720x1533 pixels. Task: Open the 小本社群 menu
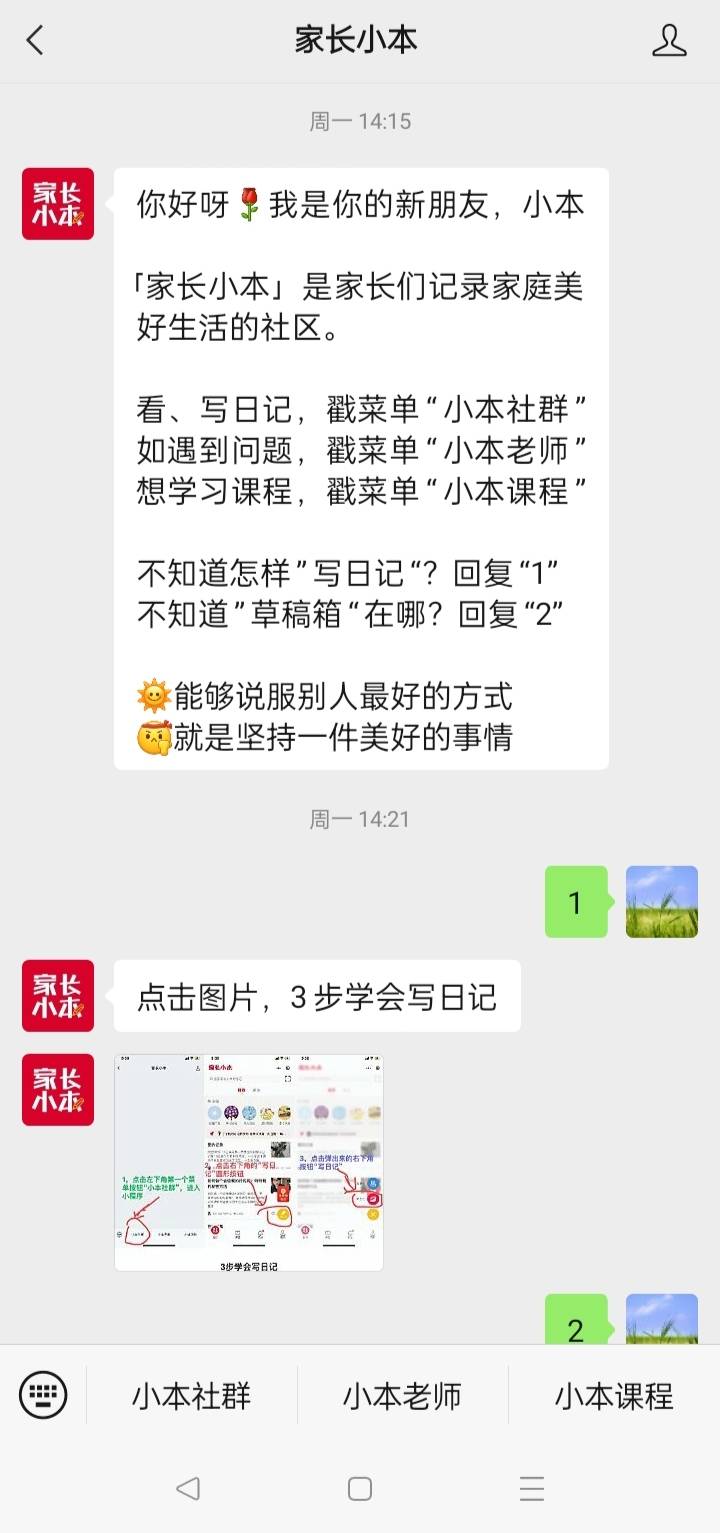tap(193, 1394)
